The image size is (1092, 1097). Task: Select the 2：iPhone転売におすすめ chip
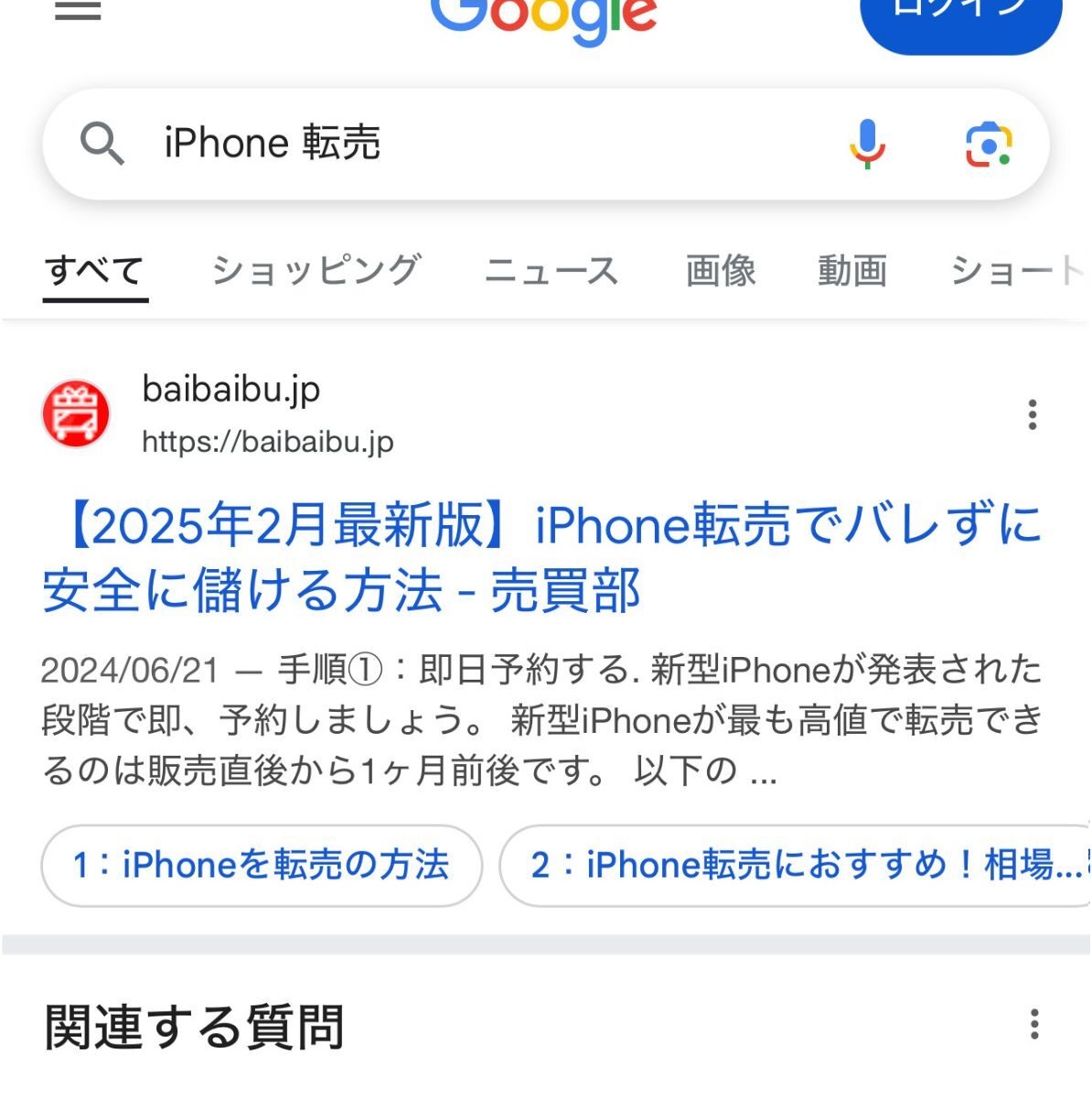click(796, 865)
